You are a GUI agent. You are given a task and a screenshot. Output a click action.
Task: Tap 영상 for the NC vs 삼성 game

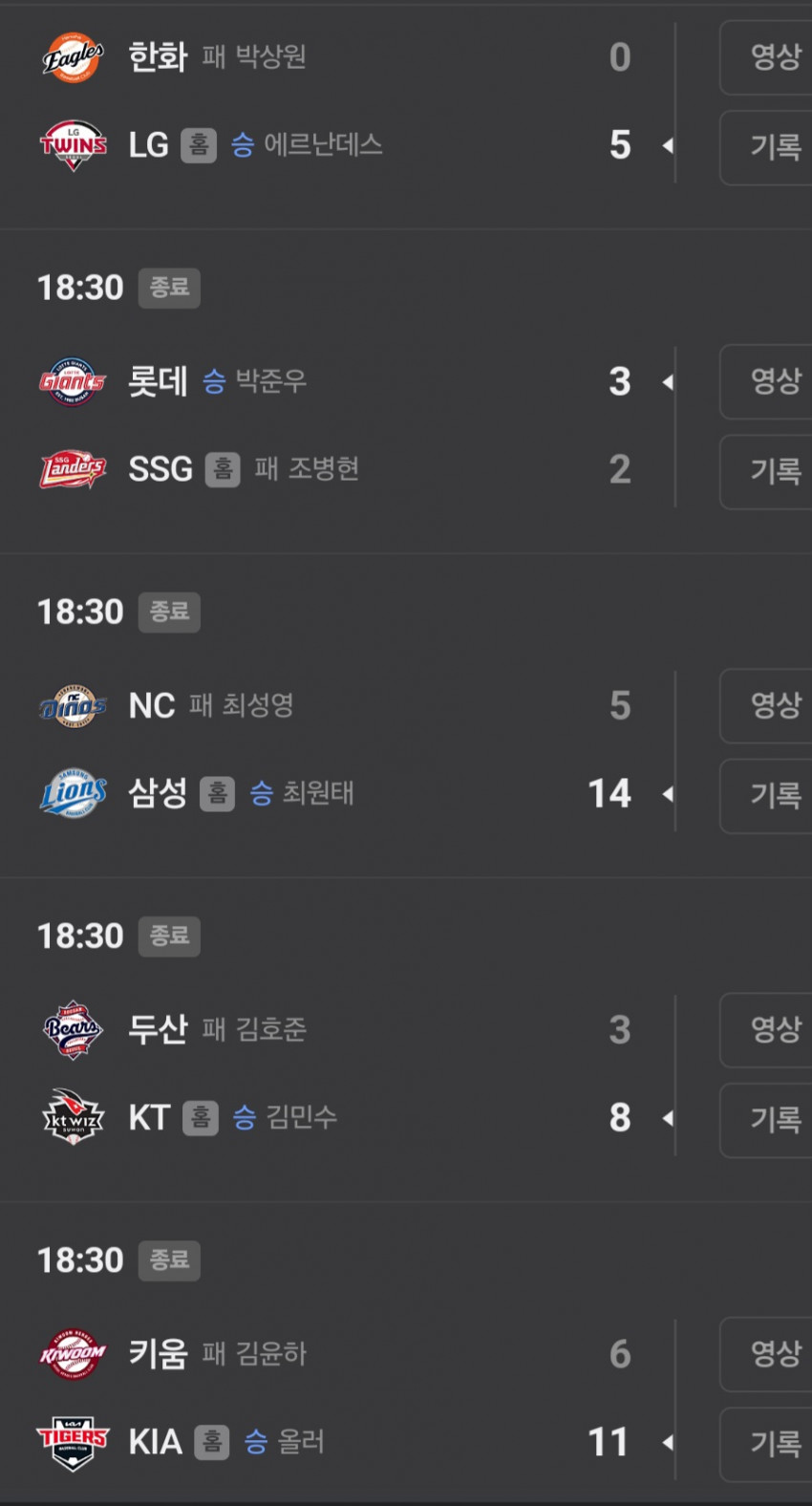coord(766,705)
